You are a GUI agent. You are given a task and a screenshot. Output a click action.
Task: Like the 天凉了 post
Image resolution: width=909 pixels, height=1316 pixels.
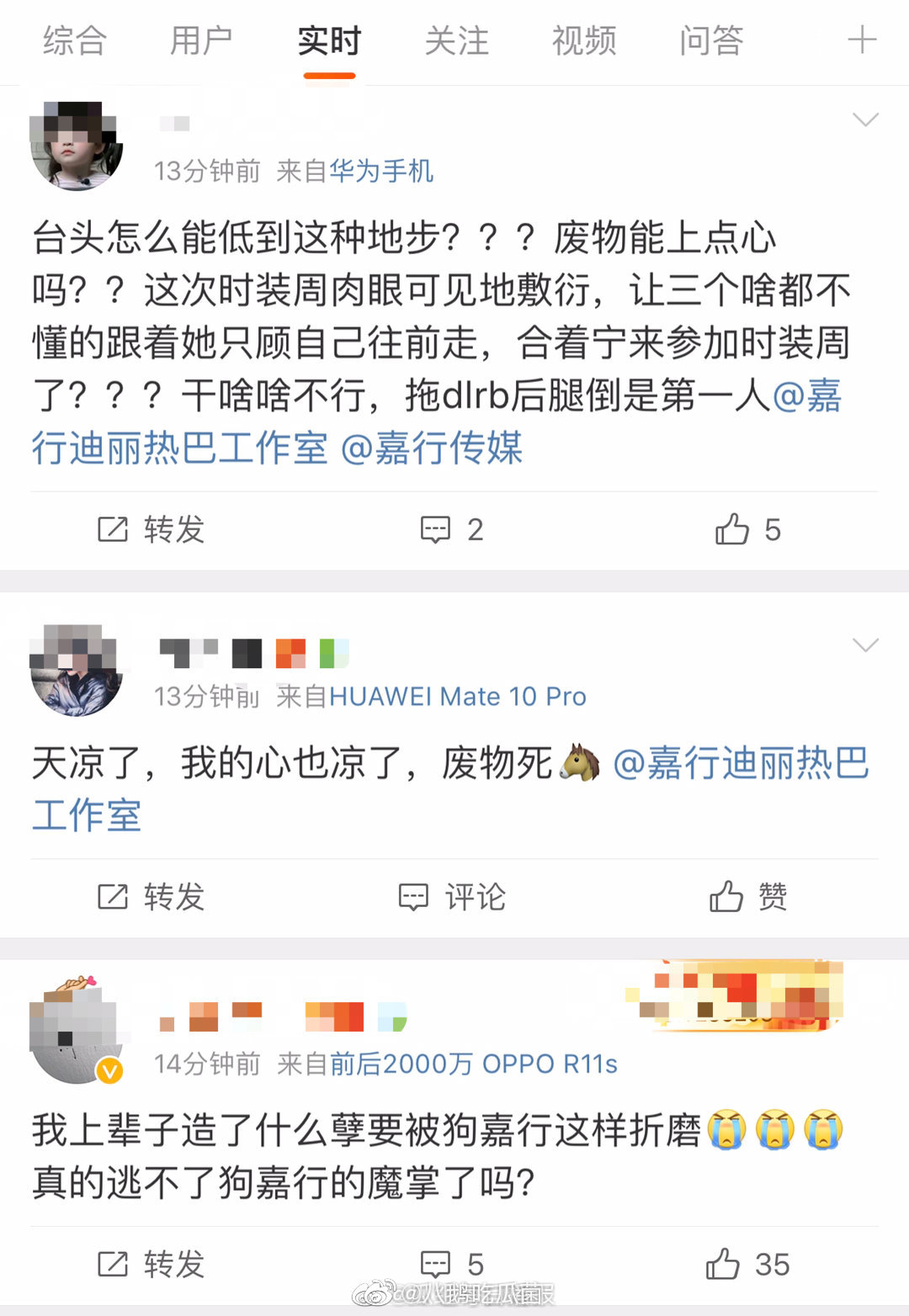pos(747,897)
